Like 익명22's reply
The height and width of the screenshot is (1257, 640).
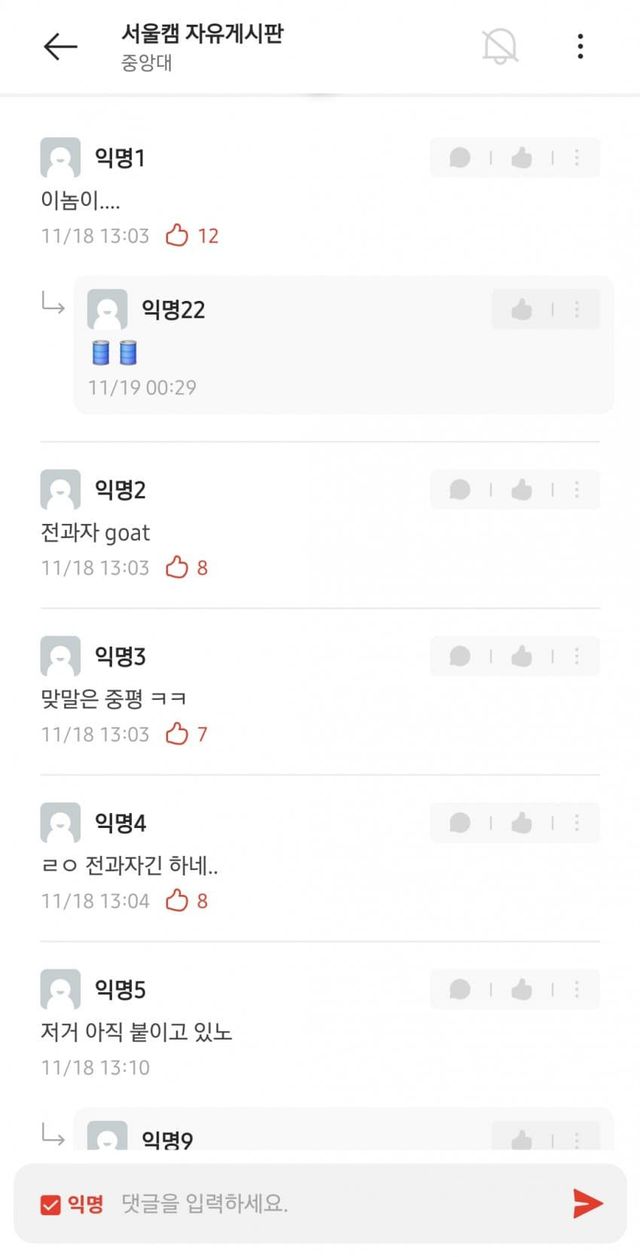(521, 310)
